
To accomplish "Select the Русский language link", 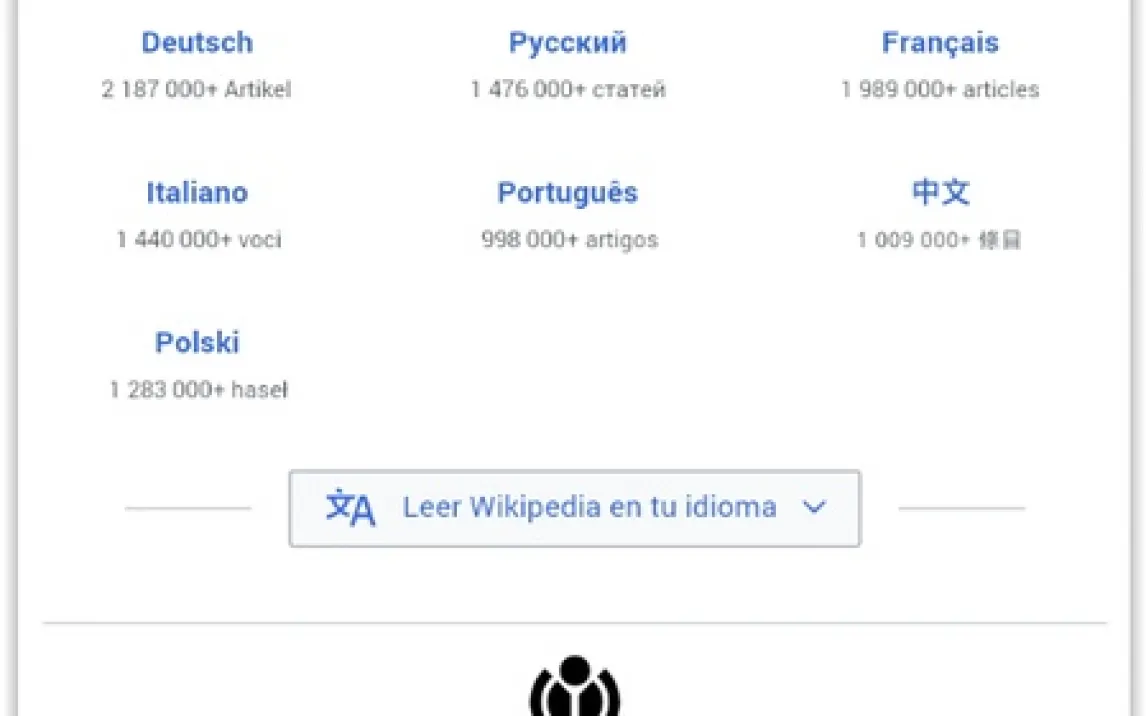I will tap(567, 43).
